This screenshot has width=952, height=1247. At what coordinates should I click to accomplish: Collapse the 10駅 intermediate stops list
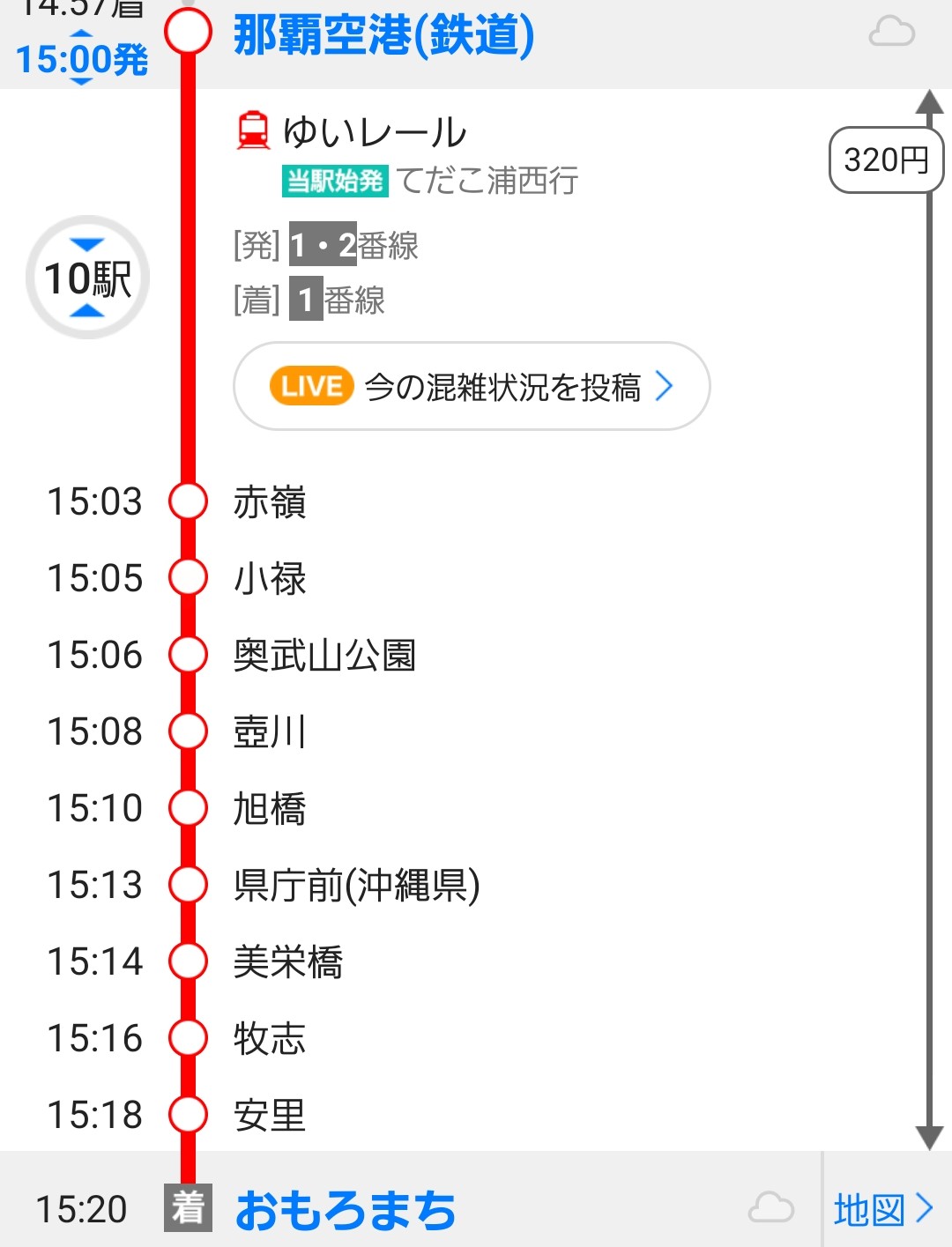tap(87, 278)
